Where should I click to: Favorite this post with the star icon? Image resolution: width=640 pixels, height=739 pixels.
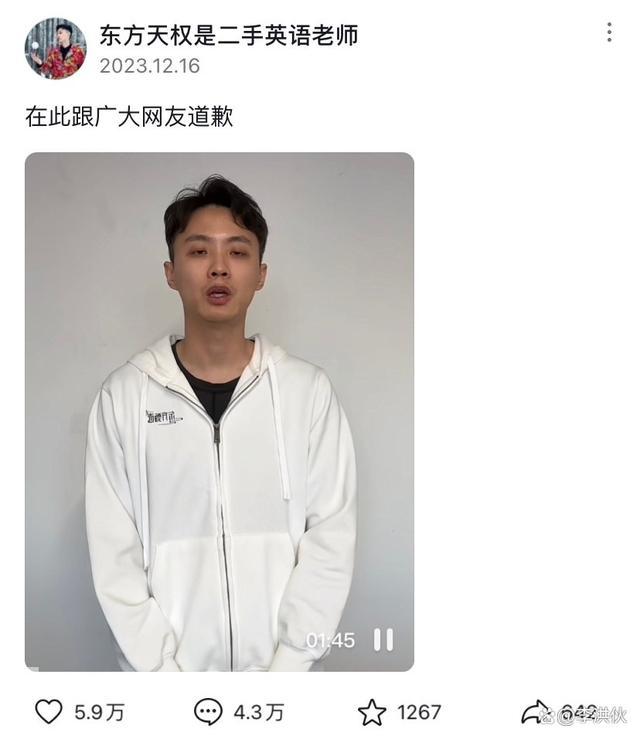point(372,711)
